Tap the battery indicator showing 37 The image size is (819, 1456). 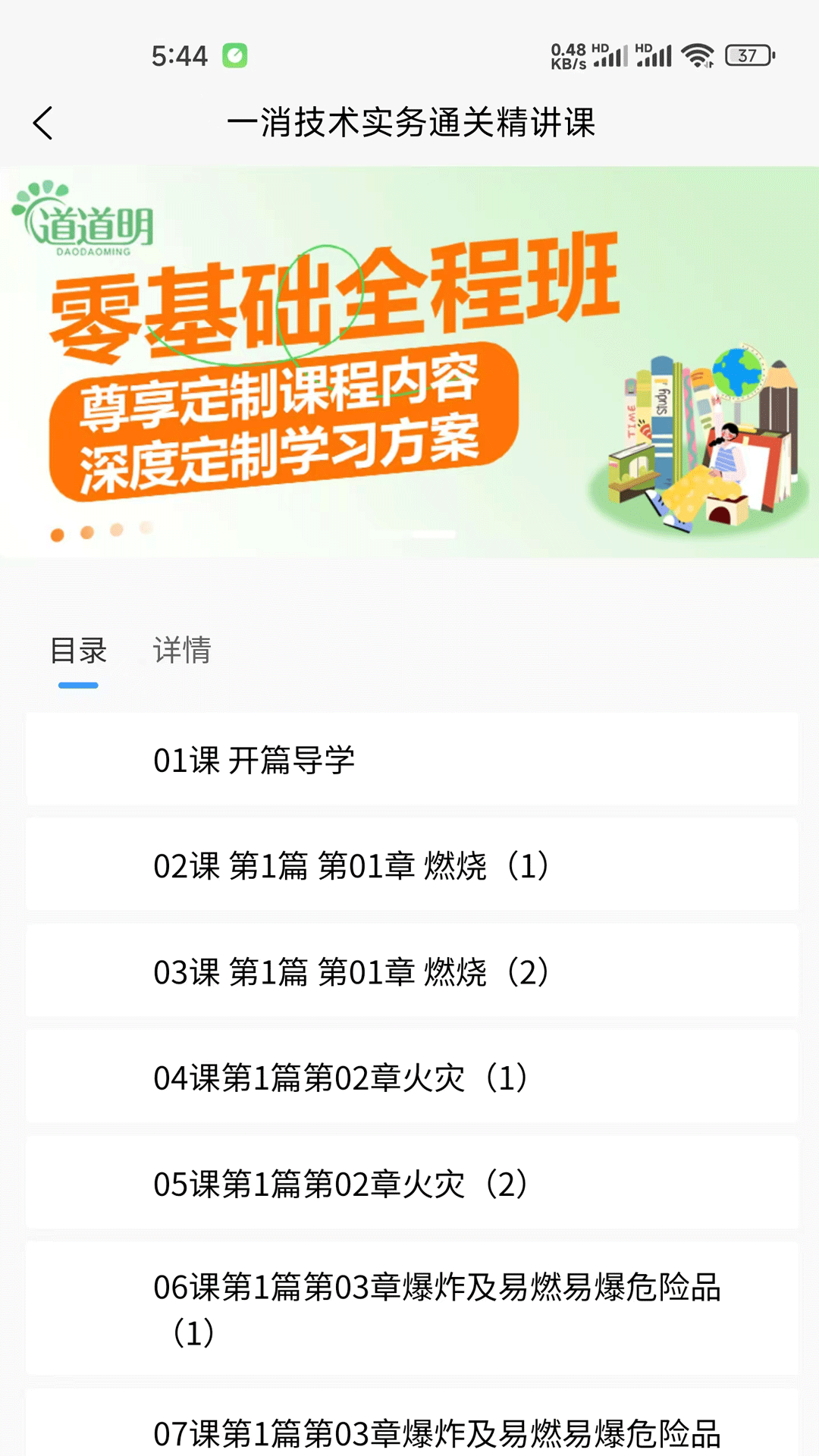(x=746, y=55)
